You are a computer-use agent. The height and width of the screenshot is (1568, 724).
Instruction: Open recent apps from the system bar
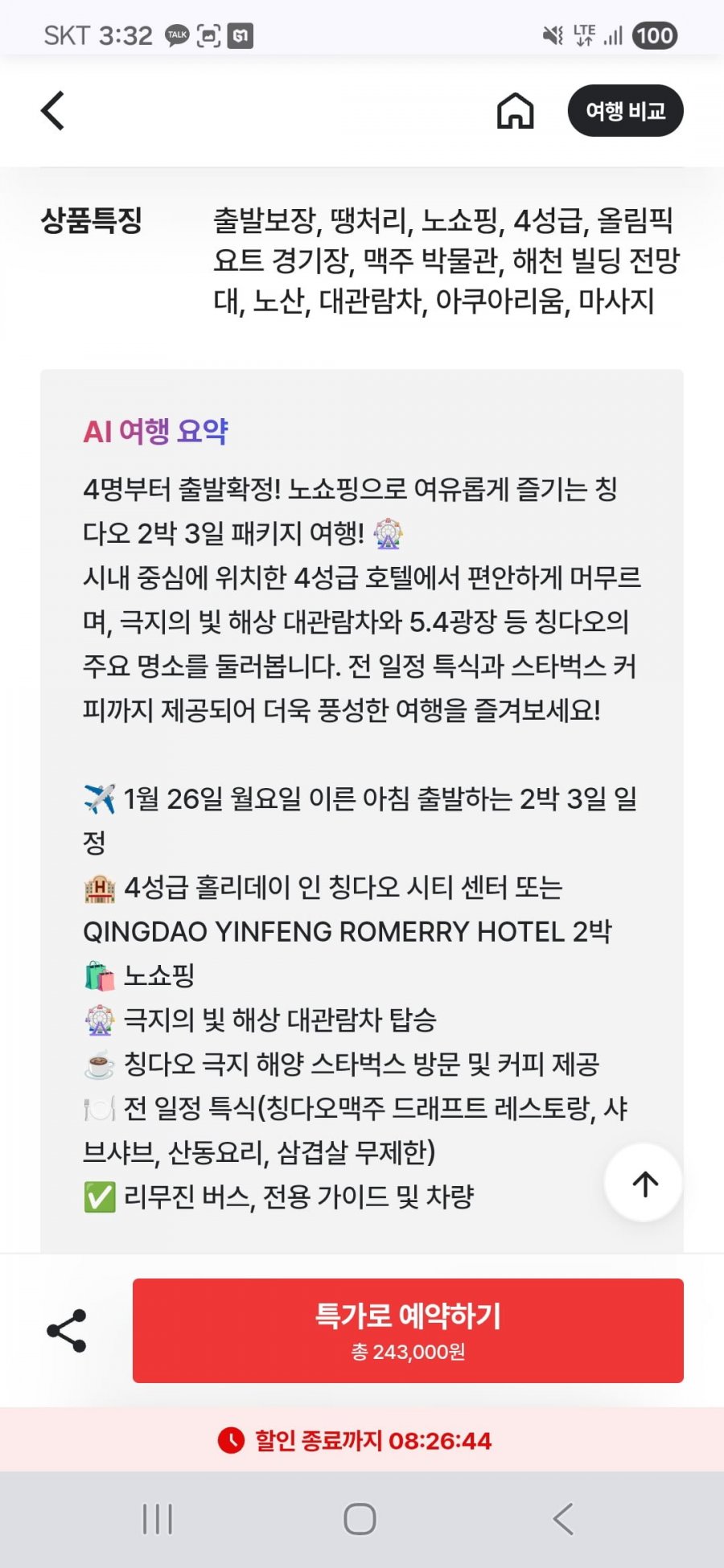(x=158, y=1519)
